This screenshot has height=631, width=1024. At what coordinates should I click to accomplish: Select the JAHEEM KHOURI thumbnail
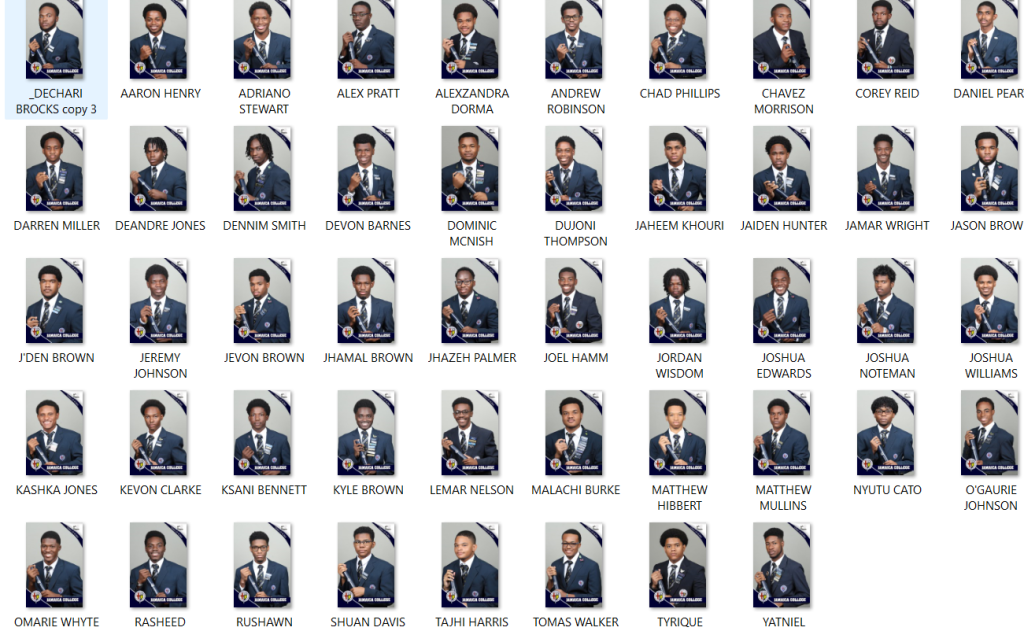click(x=680, y=170)
